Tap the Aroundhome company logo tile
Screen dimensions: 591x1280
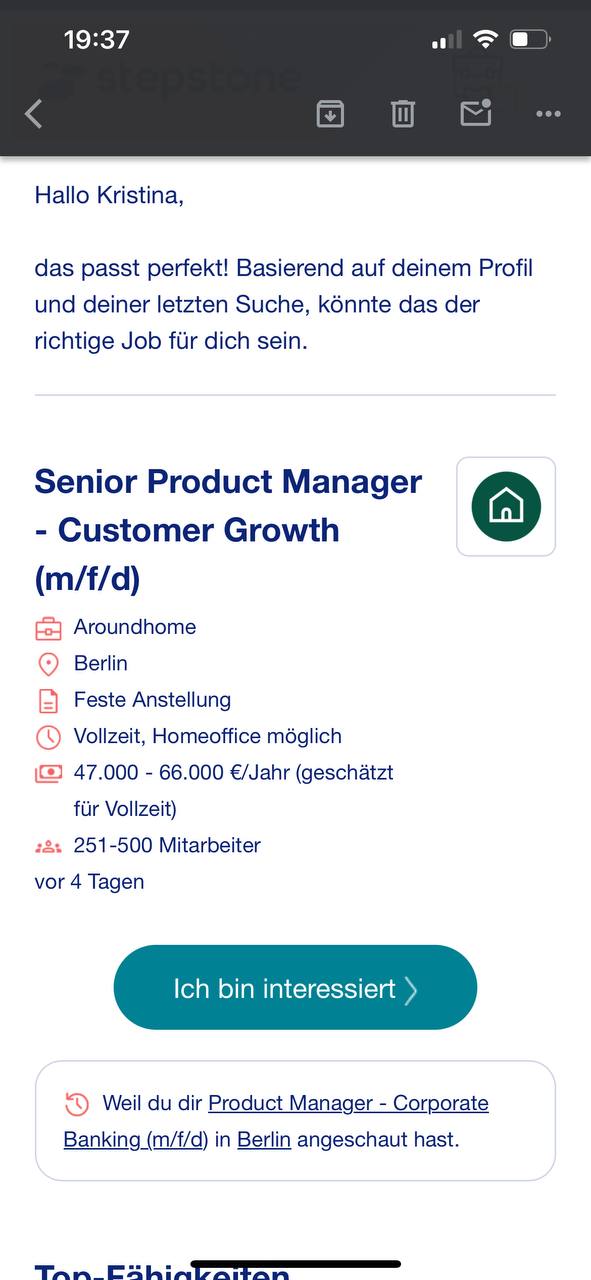(x=506, y=507)
